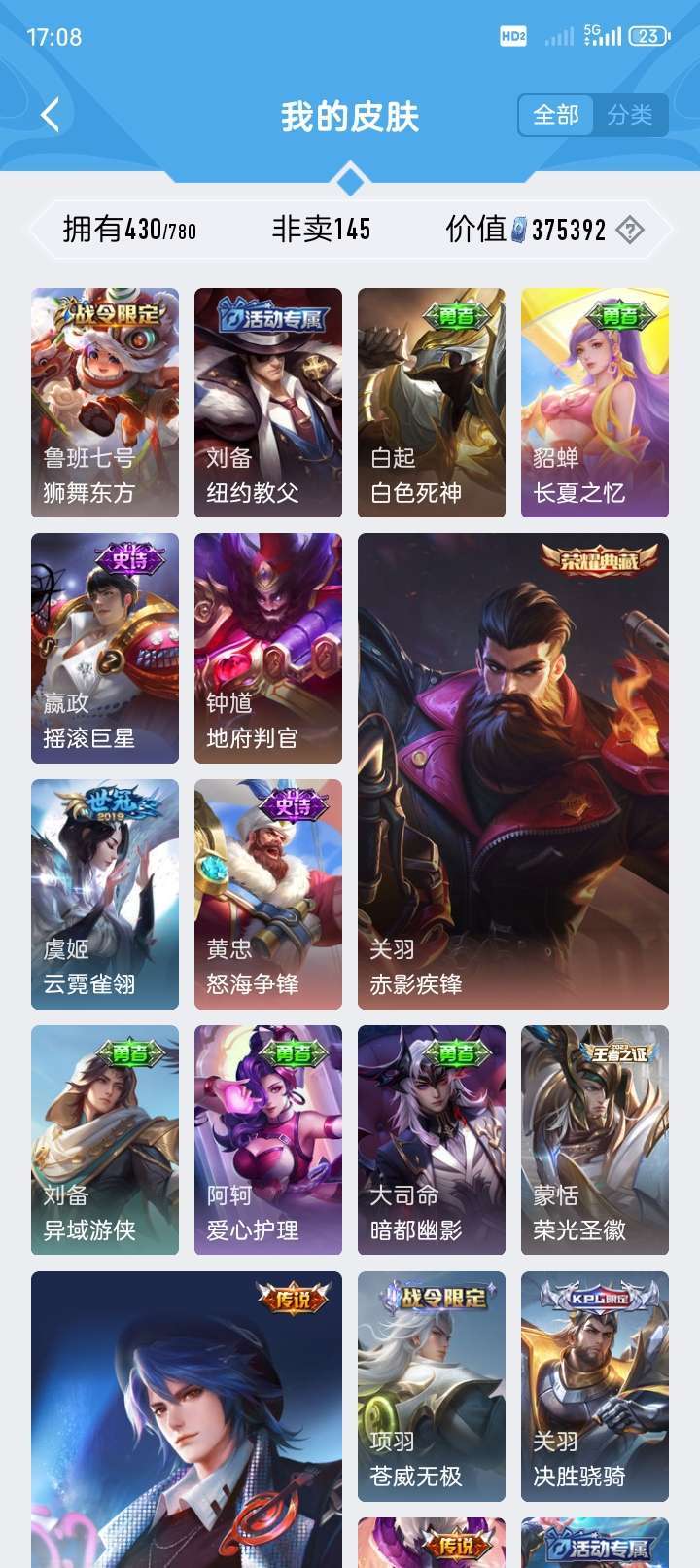700x1568 pixels.
Task: Click the 拥有430/780 counter
Action: (129, 229)
